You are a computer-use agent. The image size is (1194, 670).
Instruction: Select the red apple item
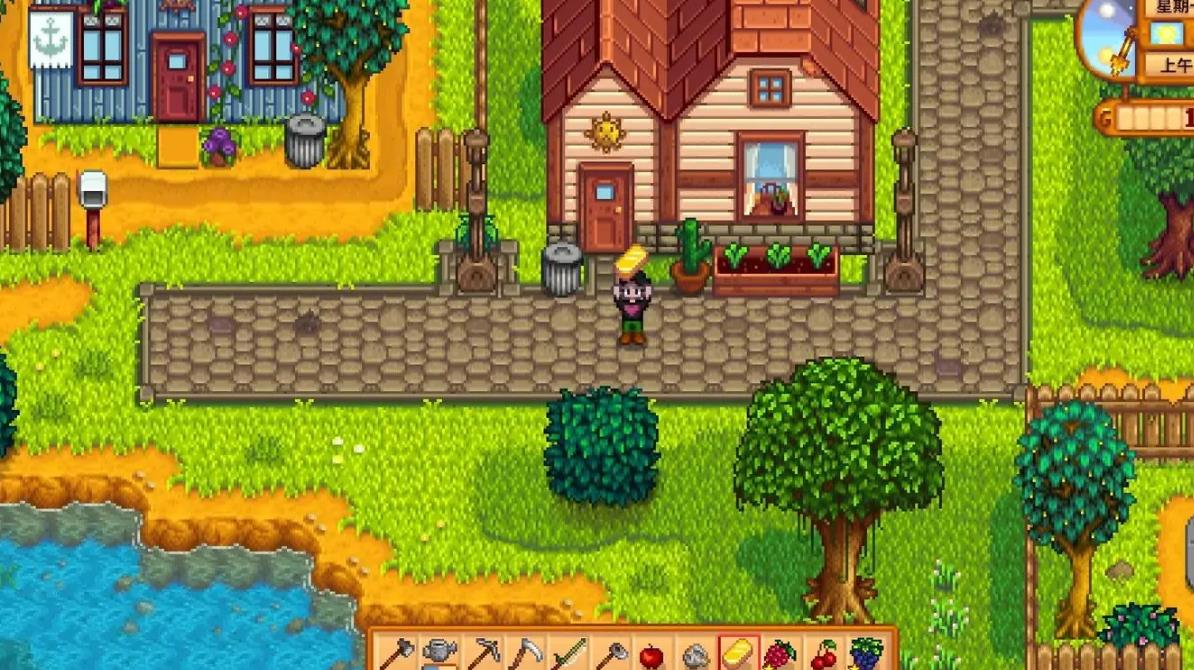652,656
